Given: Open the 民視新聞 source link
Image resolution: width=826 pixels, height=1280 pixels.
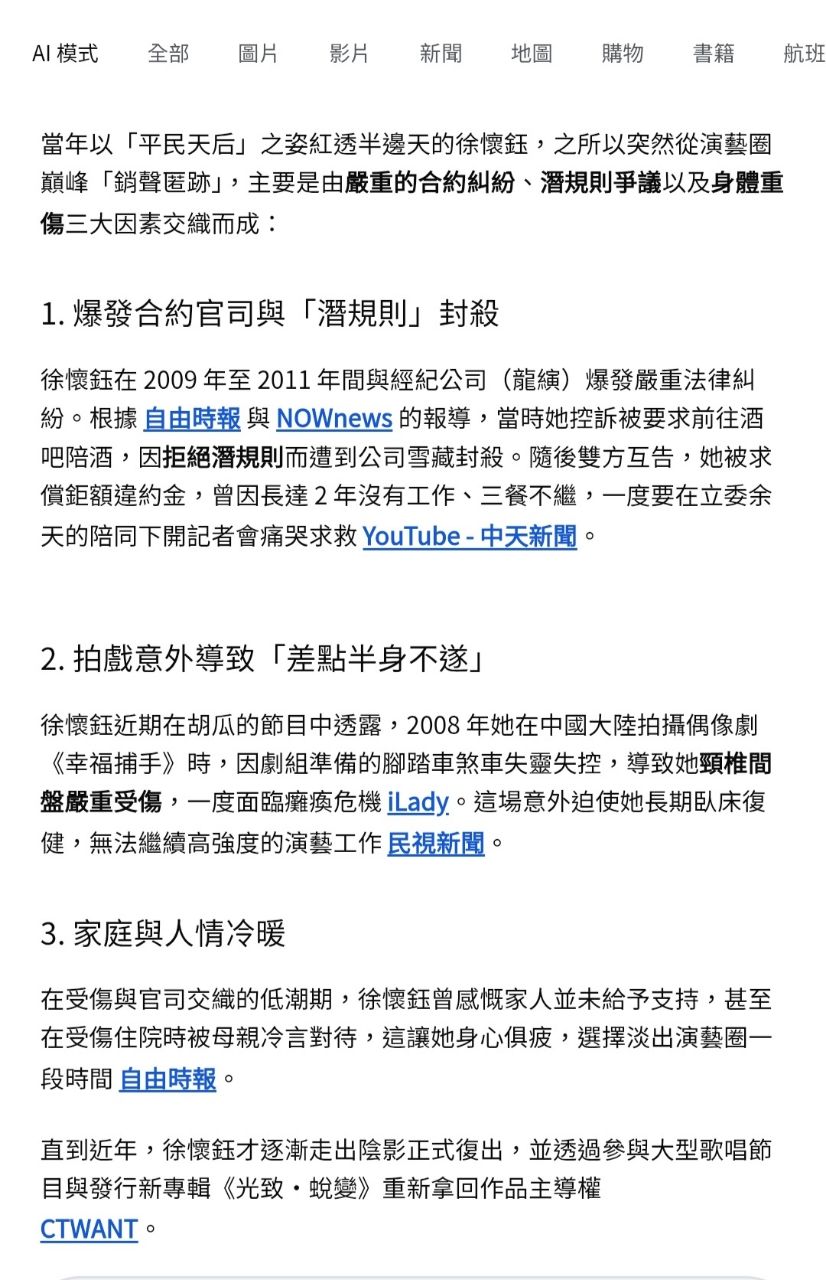Looking at the screenshot, I should tap(436, 843).
